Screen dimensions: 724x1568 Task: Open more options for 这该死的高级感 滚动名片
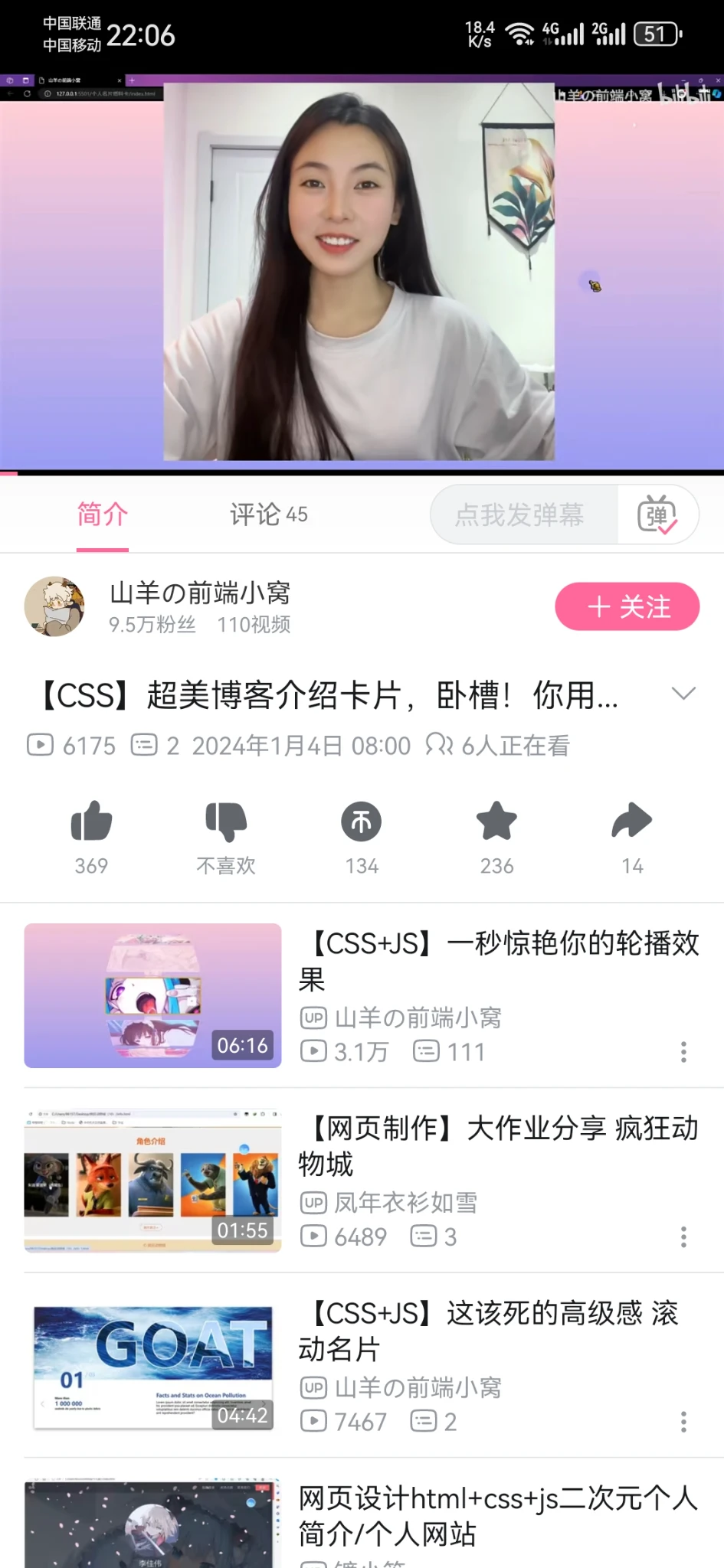pyautogui.click(x=683, y=1423)
